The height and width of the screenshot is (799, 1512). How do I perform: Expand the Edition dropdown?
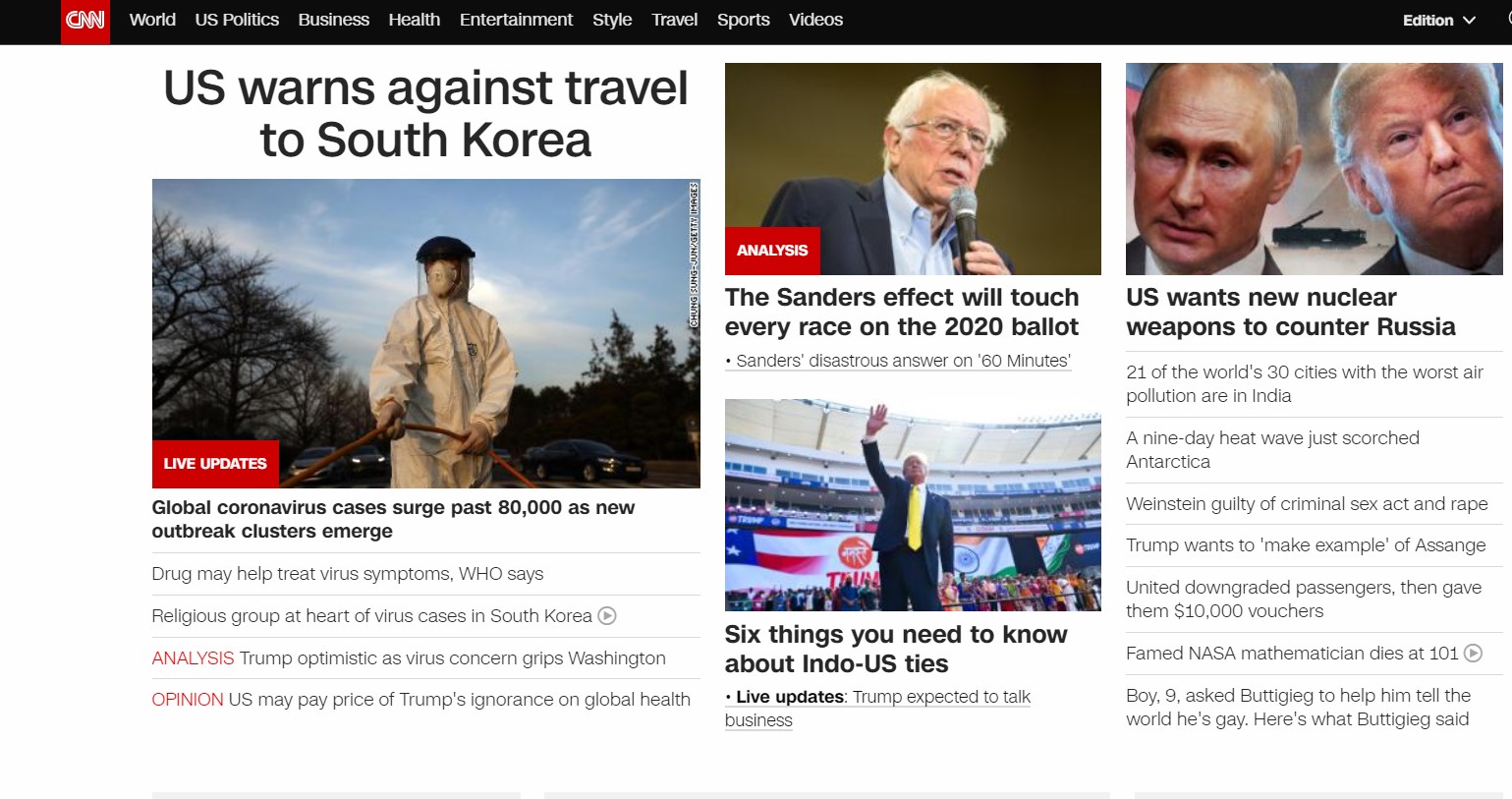tap(1438, 21)
